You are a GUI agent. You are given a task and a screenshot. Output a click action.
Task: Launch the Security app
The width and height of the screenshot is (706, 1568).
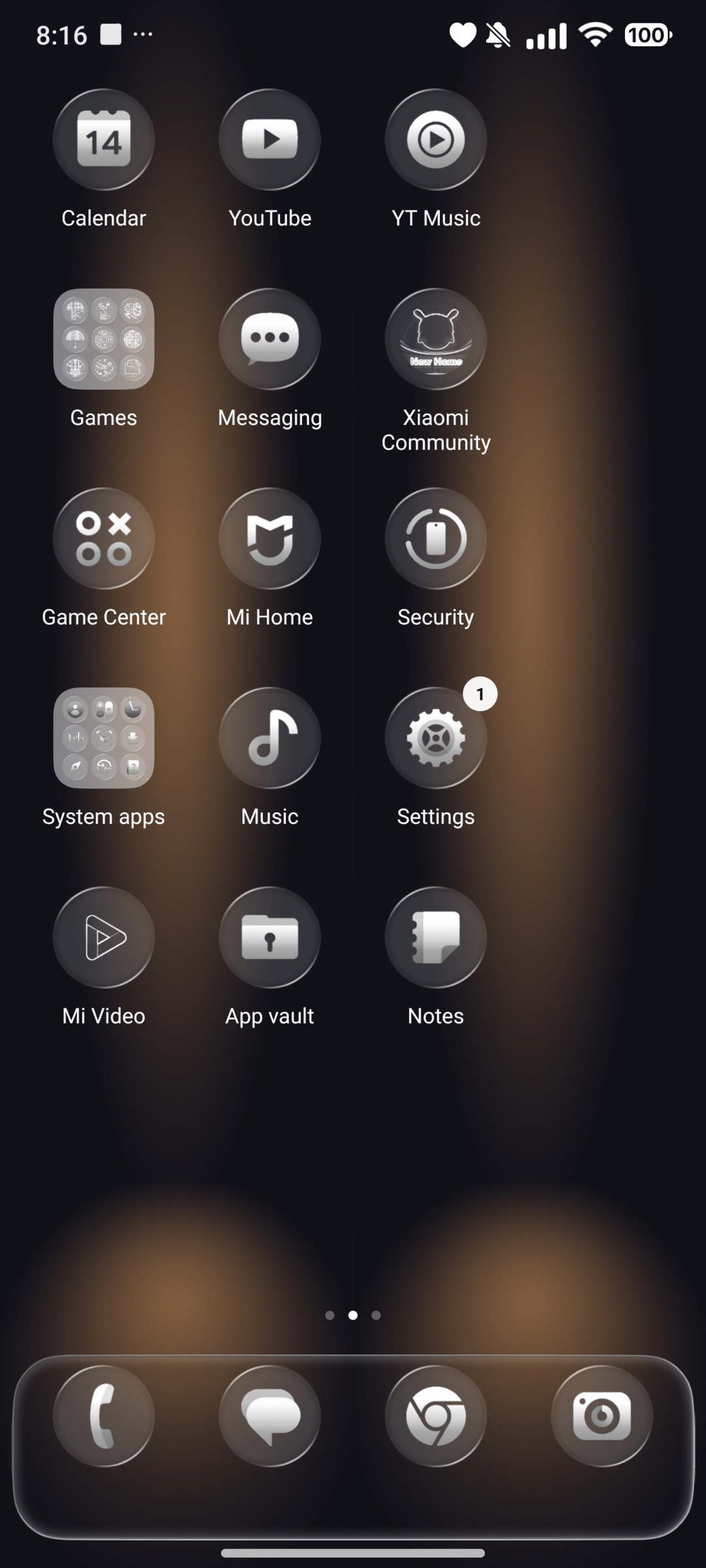point(435,539)
